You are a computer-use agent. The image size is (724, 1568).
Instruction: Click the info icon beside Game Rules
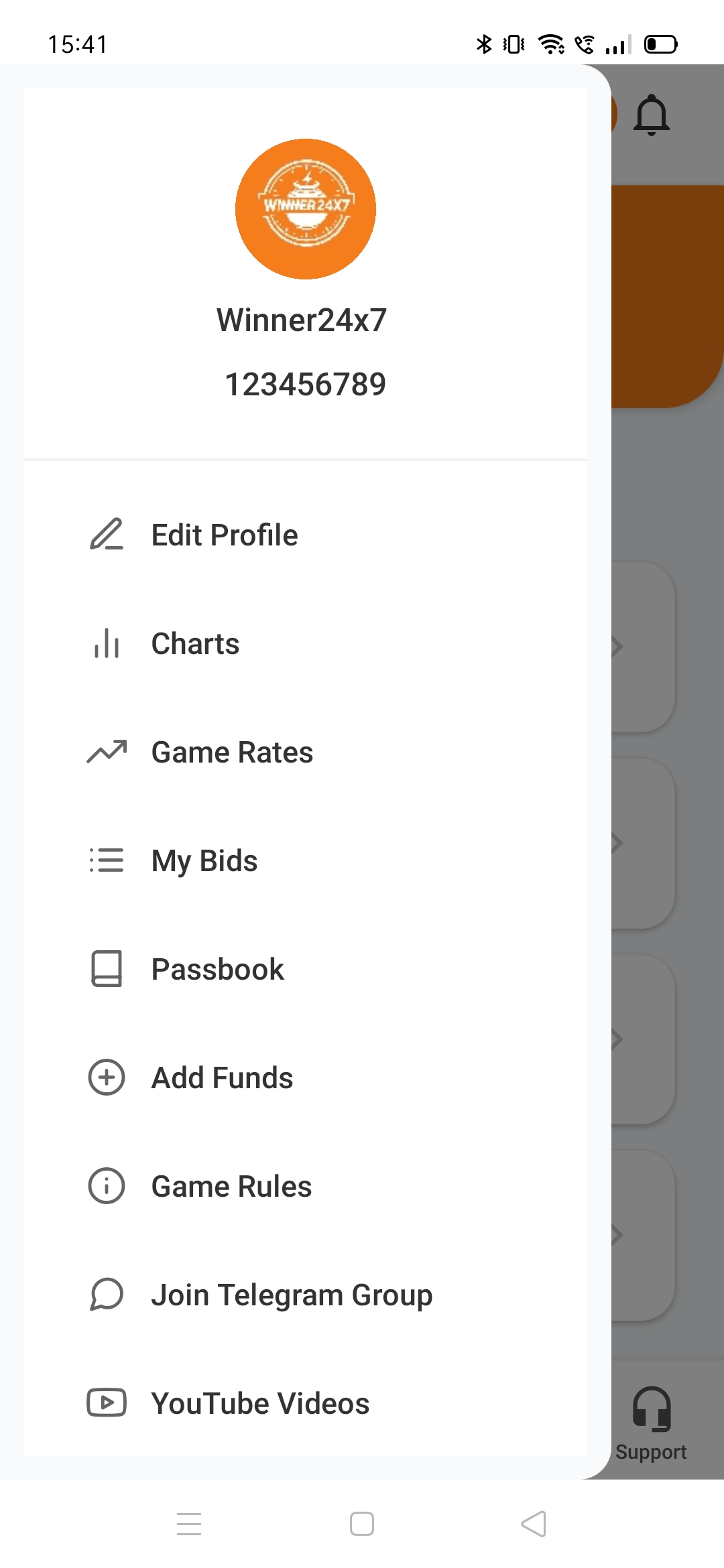point(106,1185)
